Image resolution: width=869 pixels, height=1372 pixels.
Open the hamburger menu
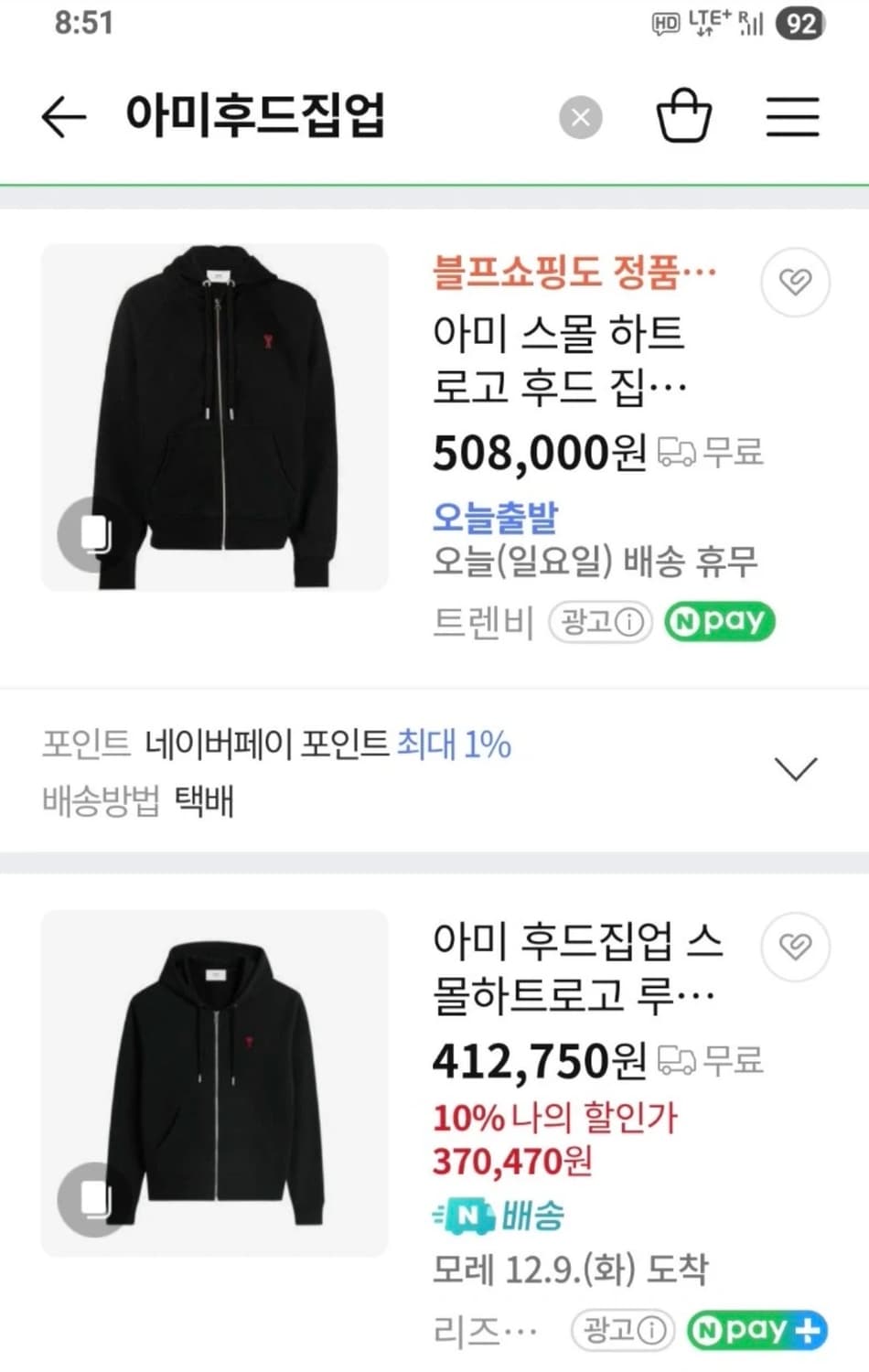pos(793,115)
